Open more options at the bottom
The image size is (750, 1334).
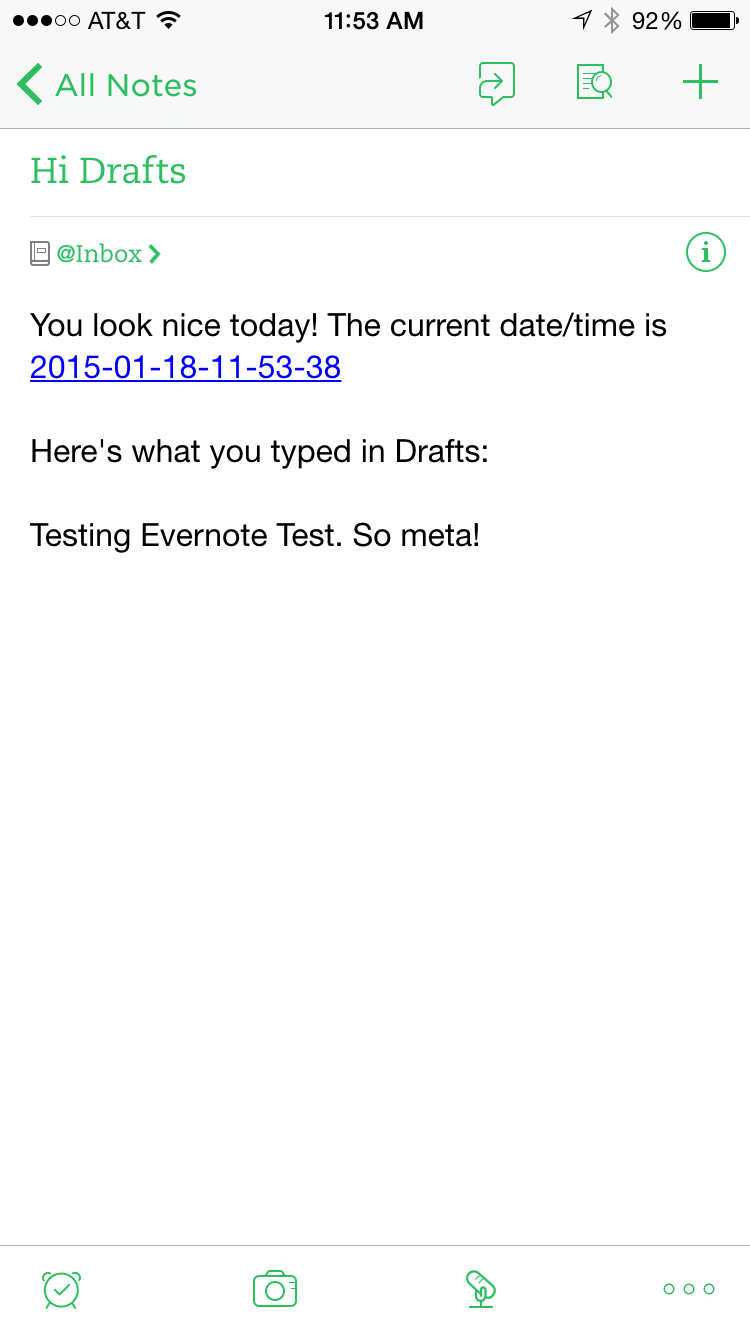689,1289
